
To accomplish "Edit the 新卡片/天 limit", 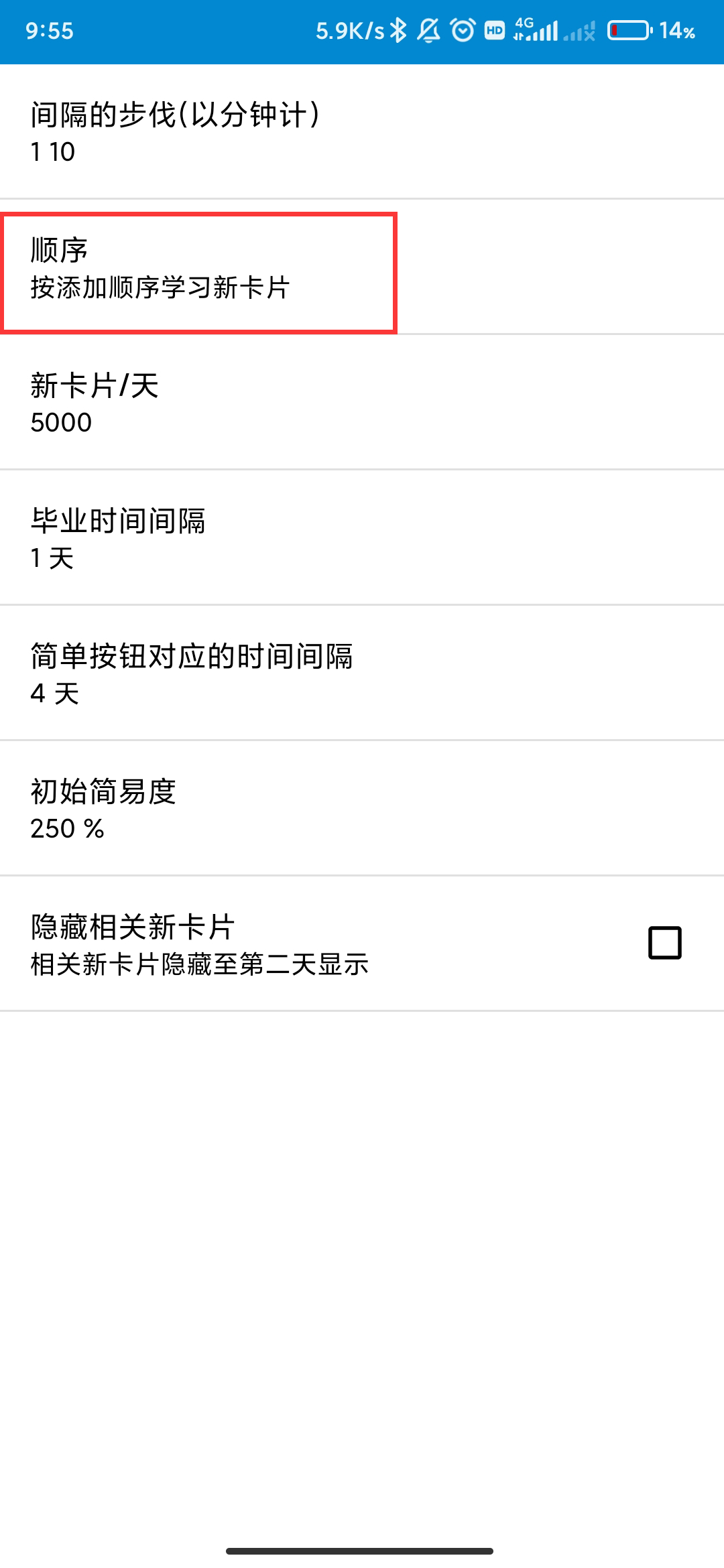I will pos(362,403).
